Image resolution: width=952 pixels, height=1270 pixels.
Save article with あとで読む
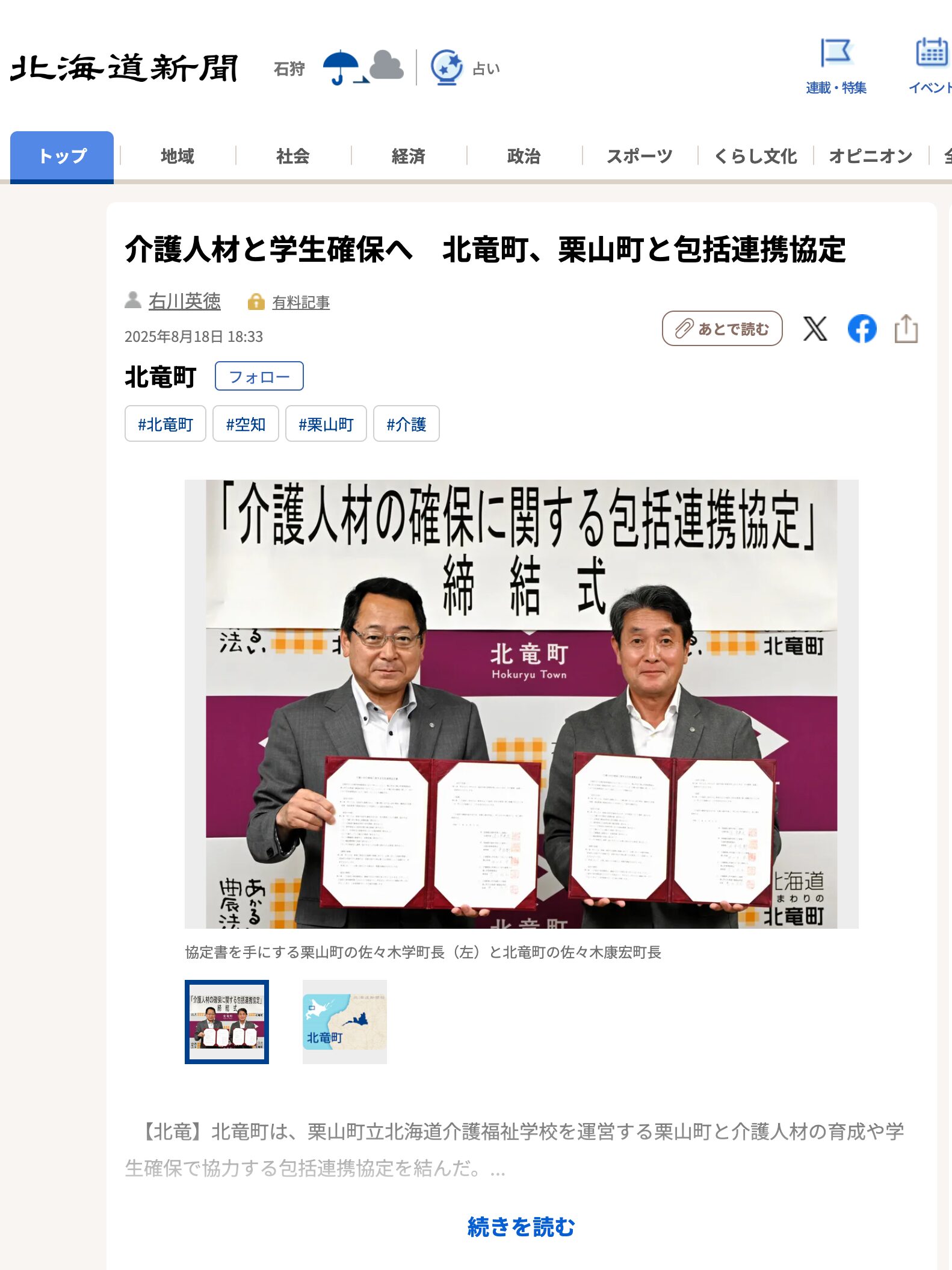(x=722, y=329)
